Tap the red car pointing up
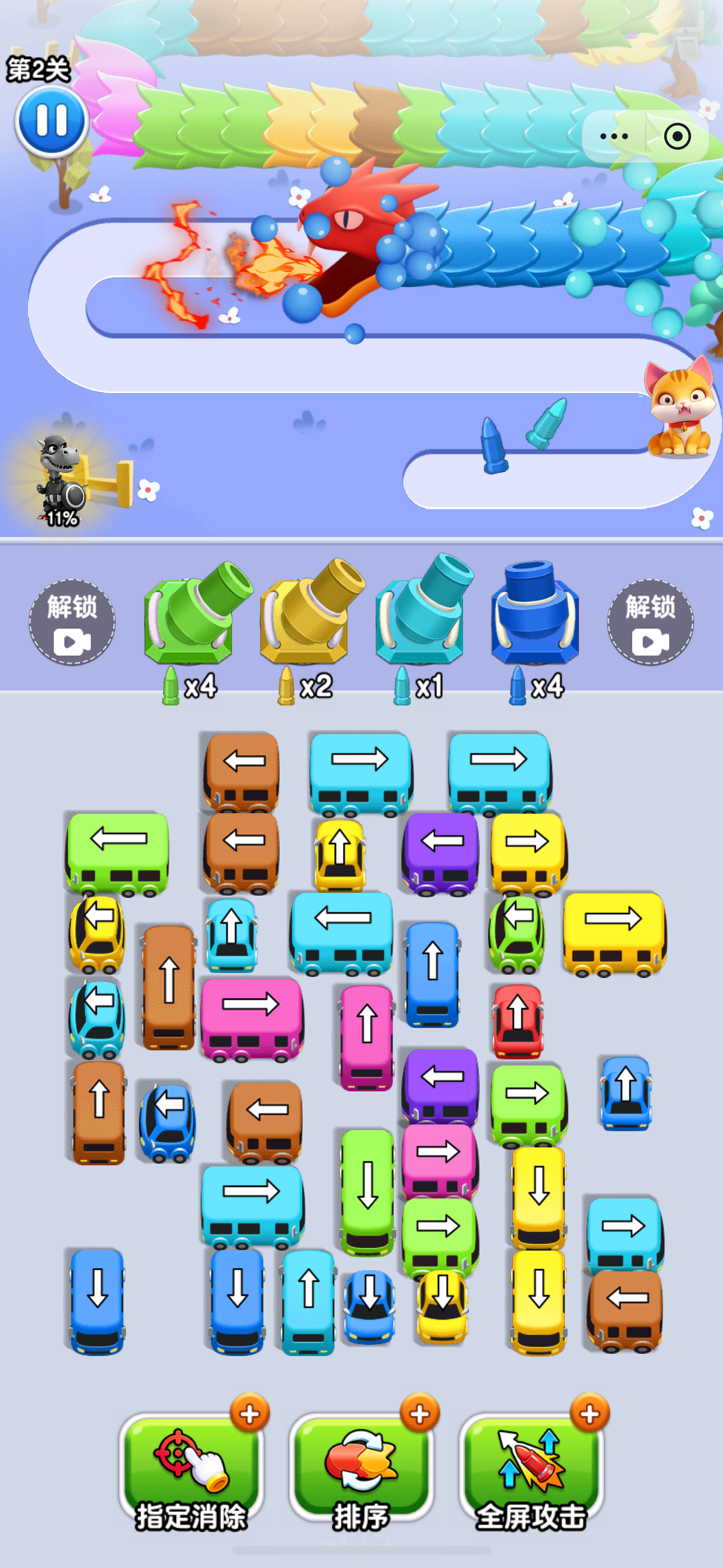 click(518, 1021)
